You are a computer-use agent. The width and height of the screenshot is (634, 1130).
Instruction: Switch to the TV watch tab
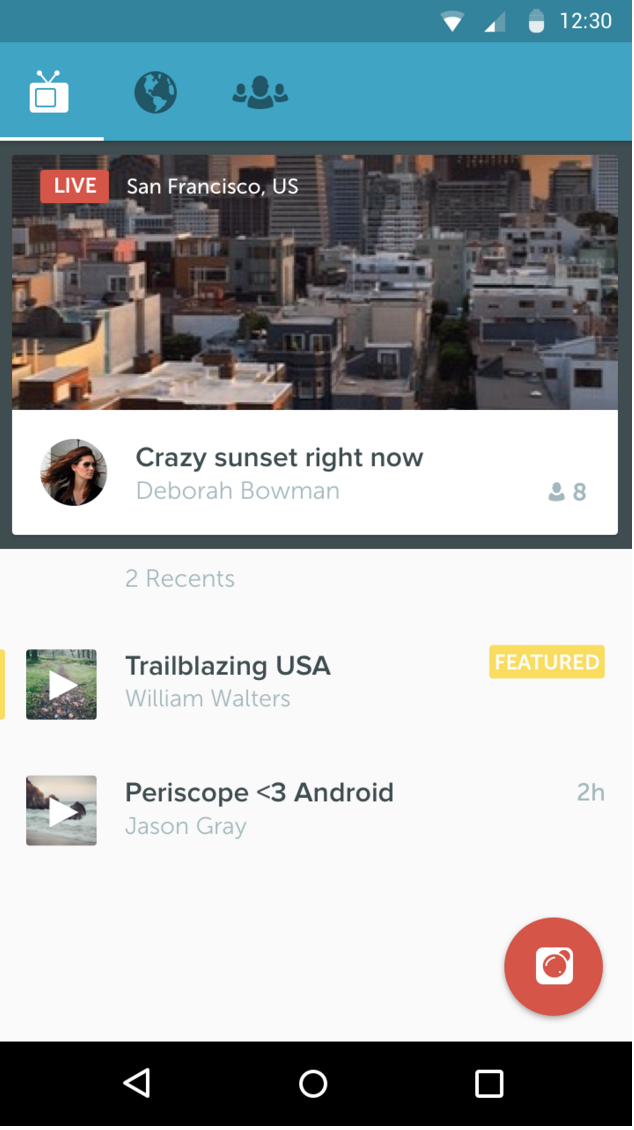50,93
